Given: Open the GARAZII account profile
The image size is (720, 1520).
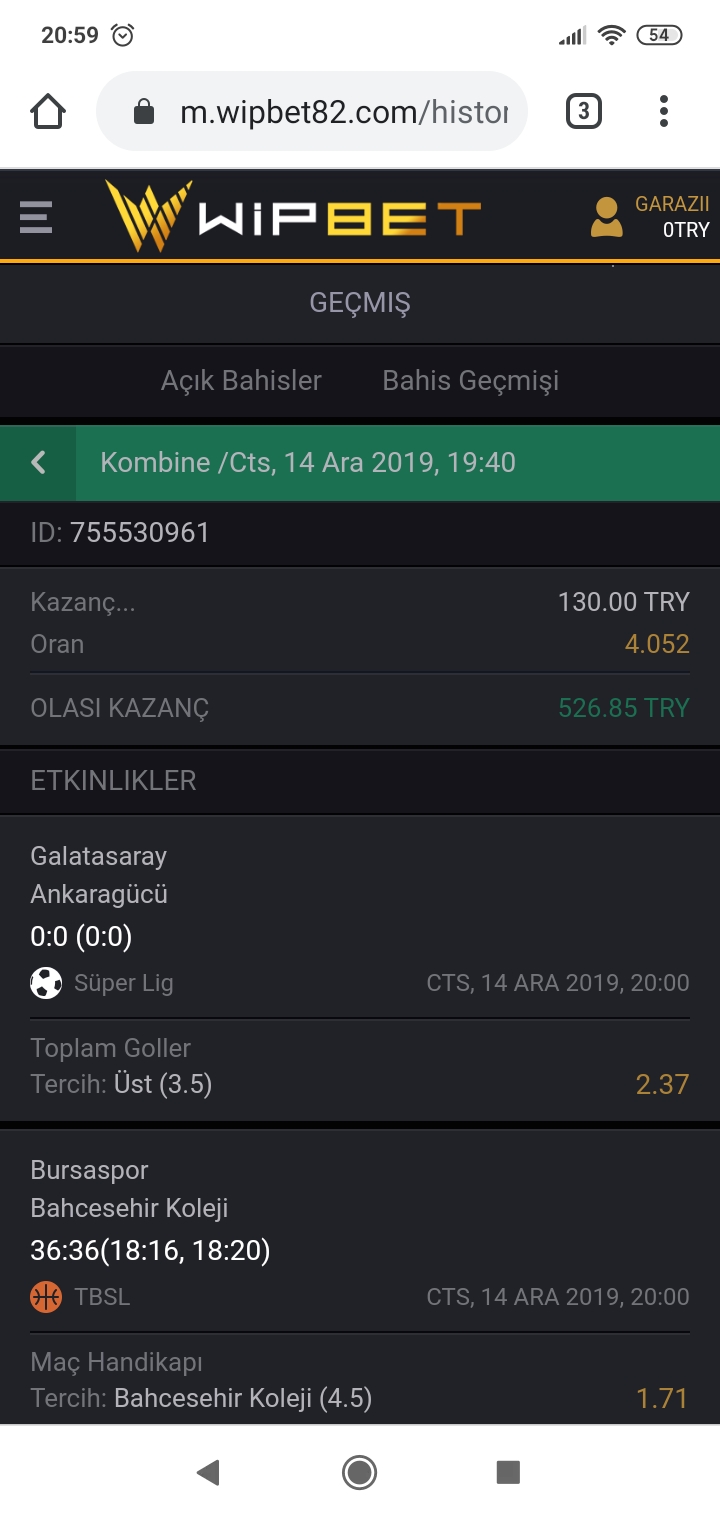Looking at the screenshot, I should 651,217.
